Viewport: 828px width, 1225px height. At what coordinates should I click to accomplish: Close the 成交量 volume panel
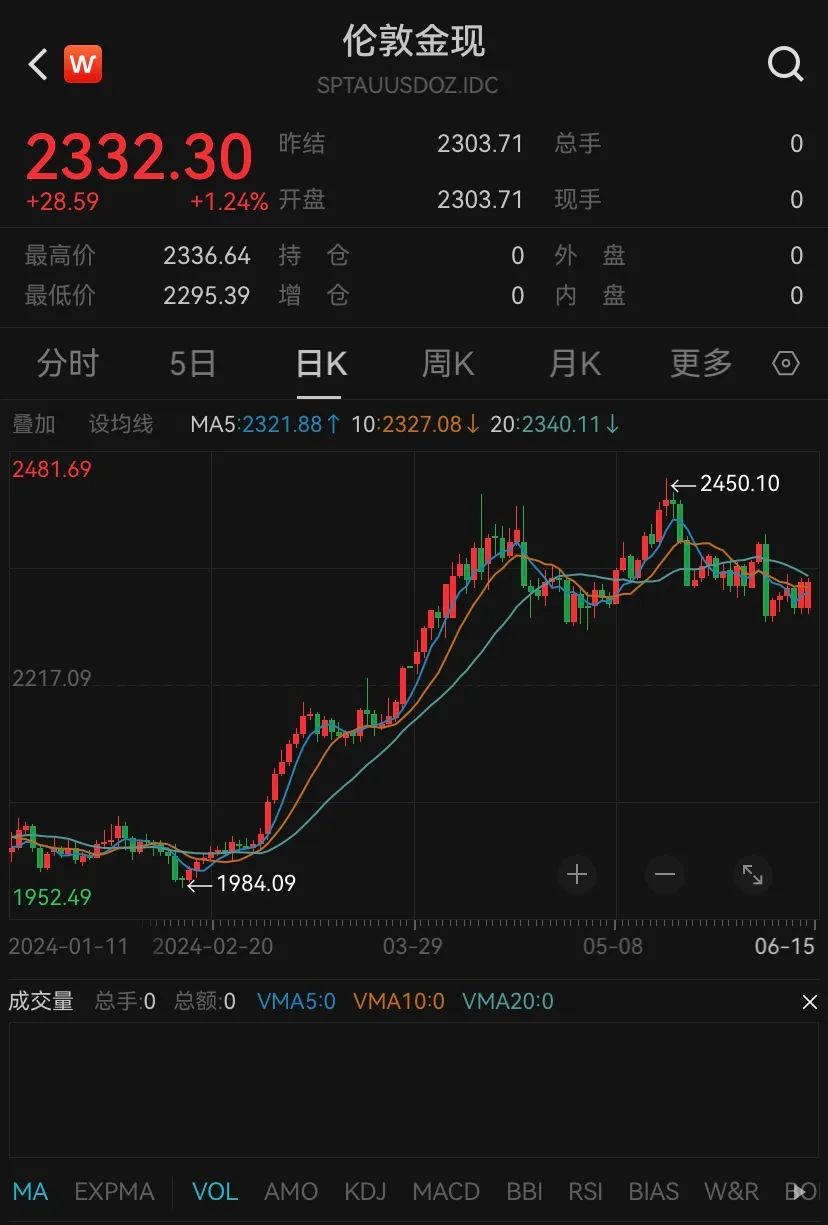pos(809,1002)
